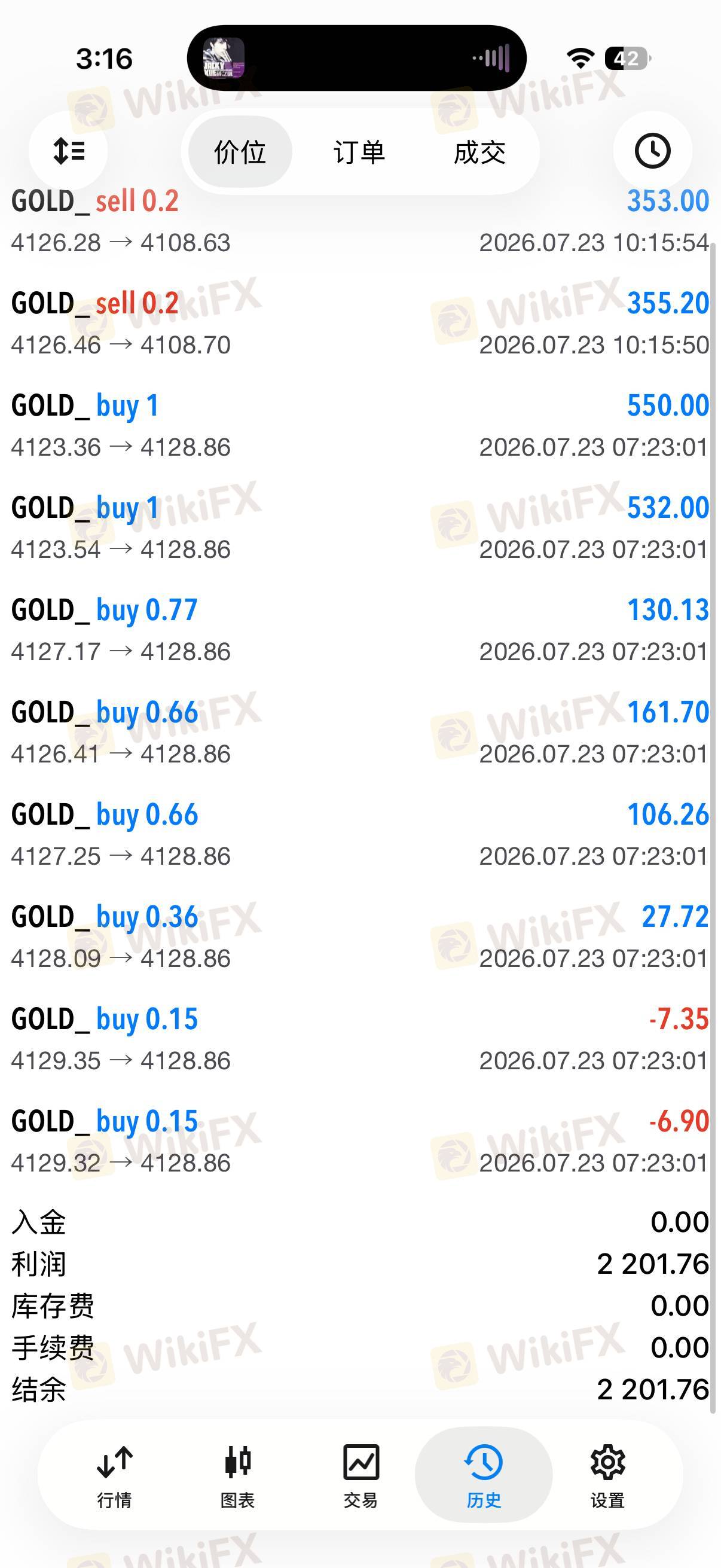Open the GOLD_ buy 1 trade showing 550.00
Viewport: 721px width, 1568px height.
pos(360,426)
